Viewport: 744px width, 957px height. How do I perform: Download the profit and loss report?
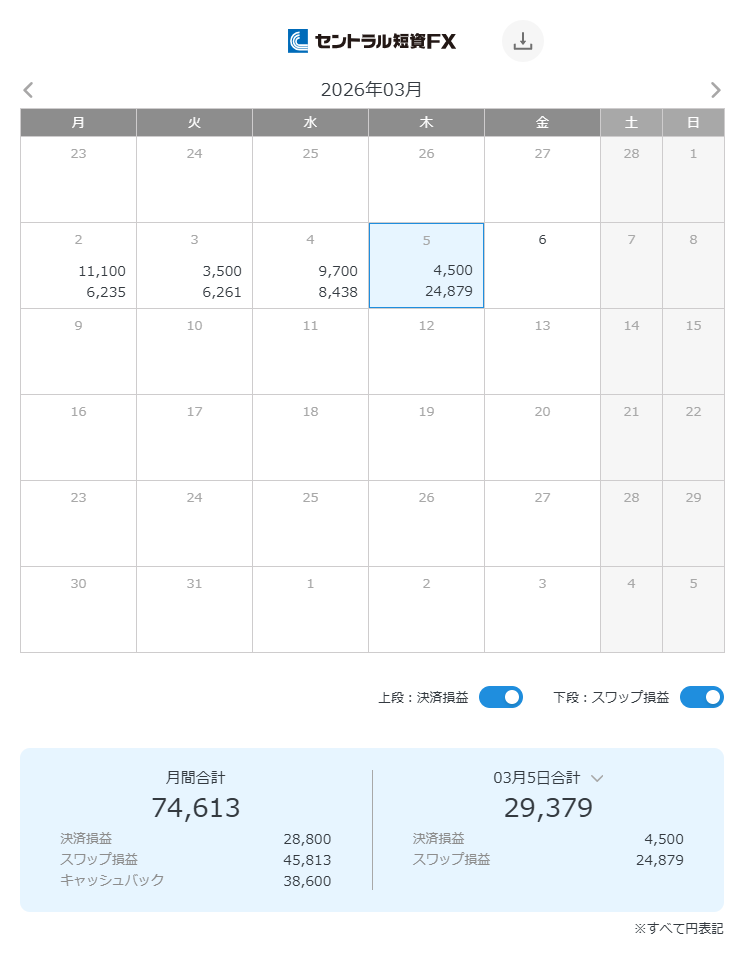click(522, 41)
